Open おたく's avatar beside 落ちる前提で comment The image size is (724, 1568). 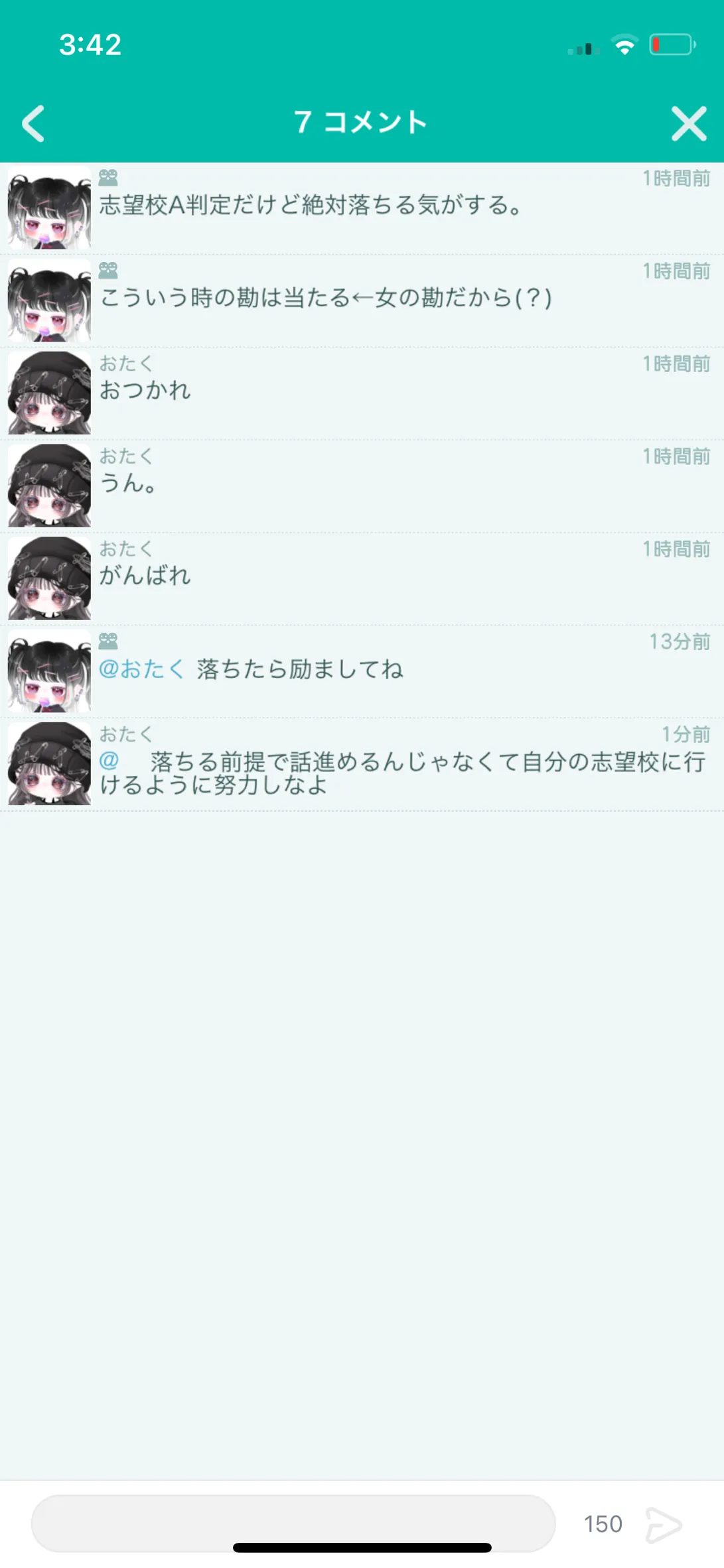[x=49, y=764]
